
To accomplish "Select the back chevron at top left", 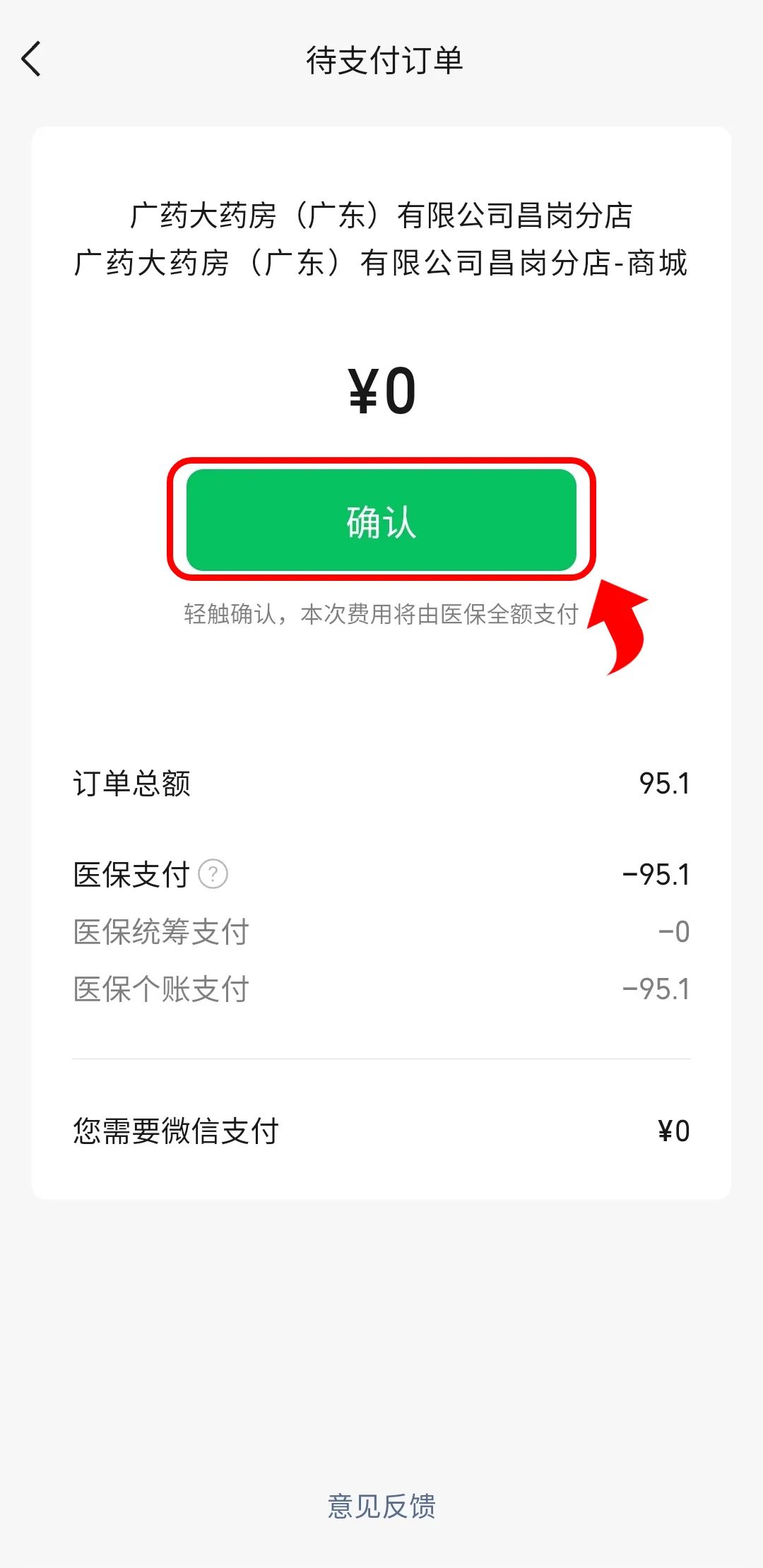I will (x=30, y=60).
